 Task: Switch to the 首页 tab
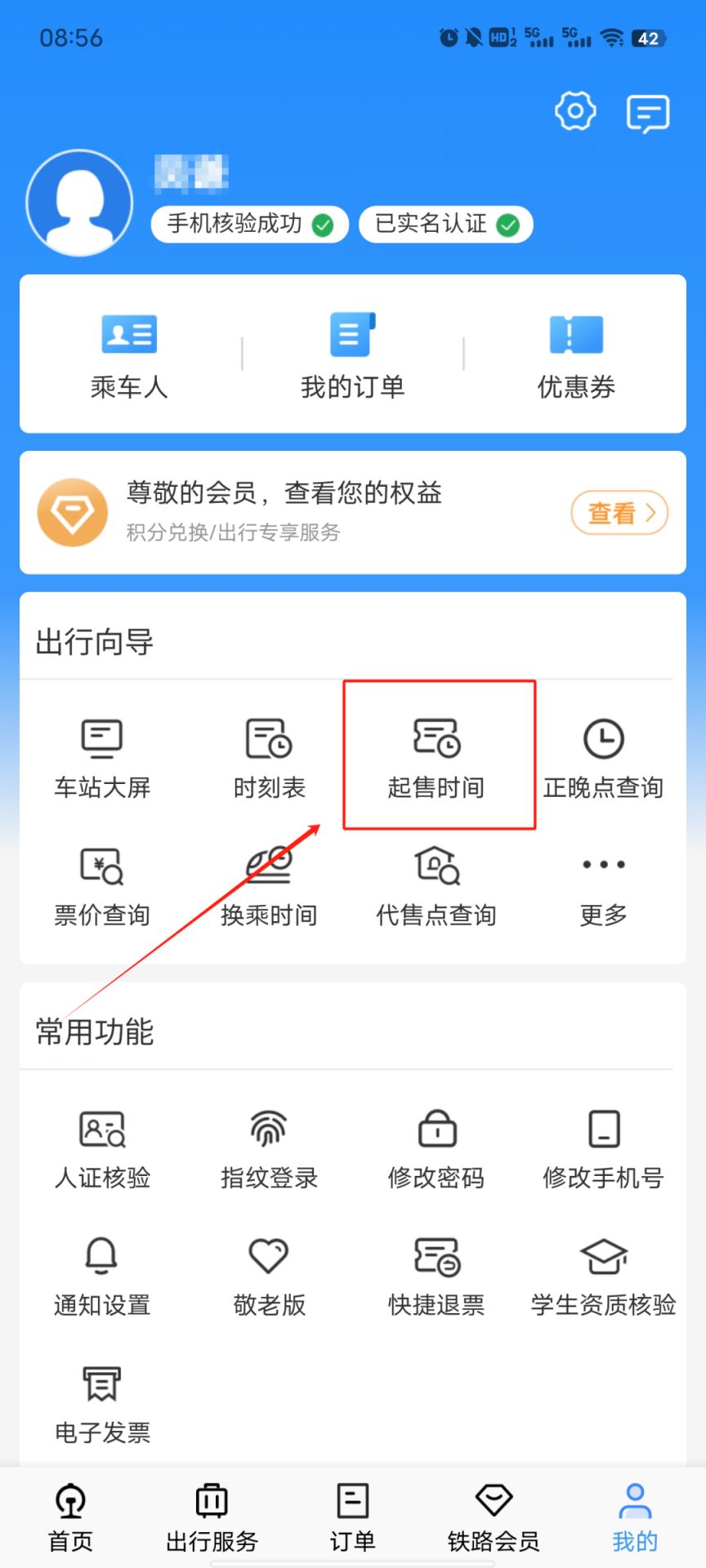tap(71, 1517)
